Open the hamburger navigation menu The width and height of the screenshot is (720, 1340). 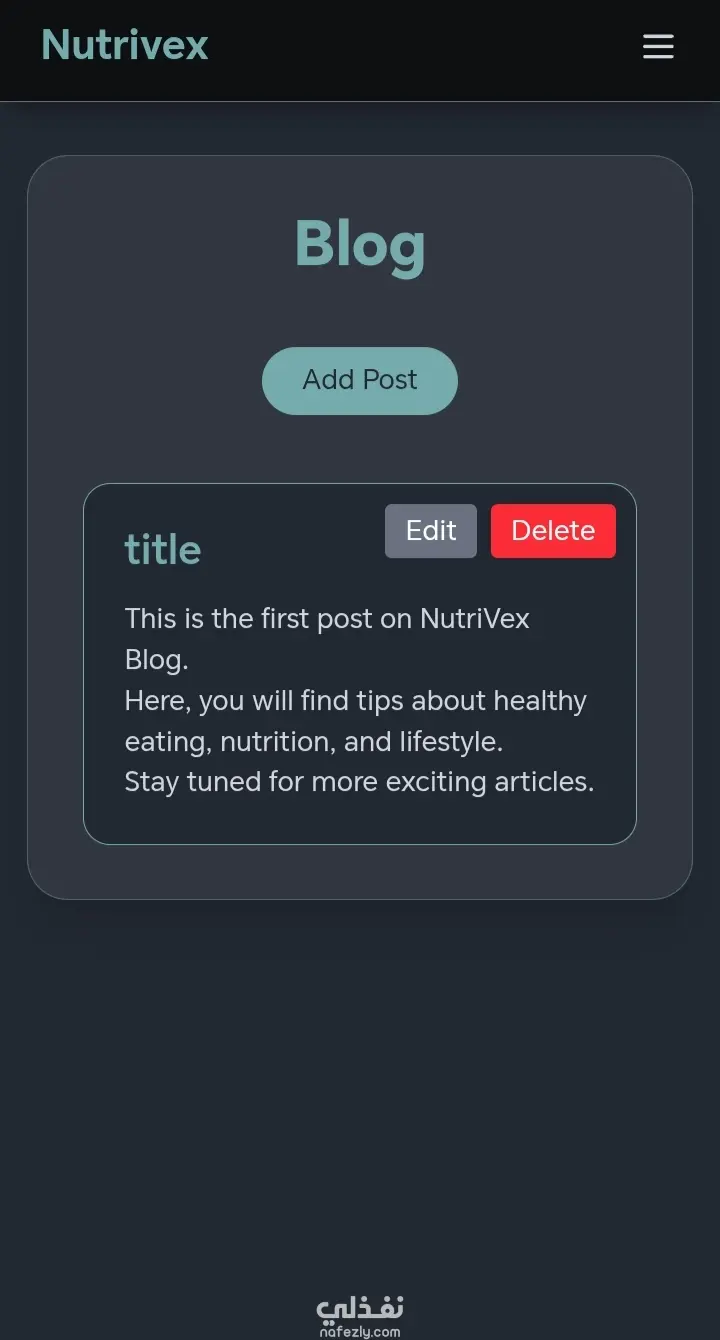[658, 46]
